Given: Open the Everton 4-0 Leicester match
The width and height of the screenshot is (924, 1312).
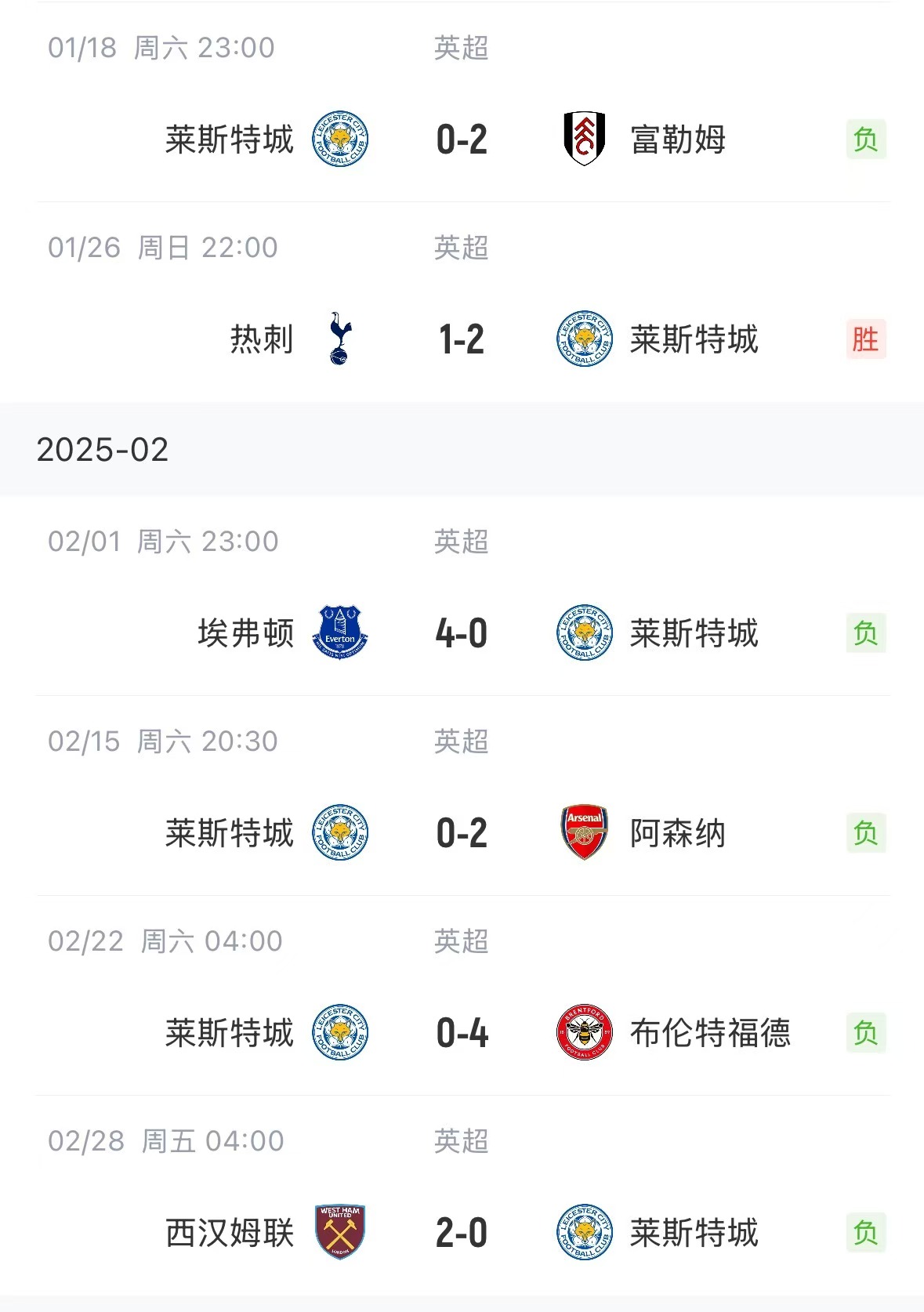Looking at the screenshot, I should [x=462, y=633].
